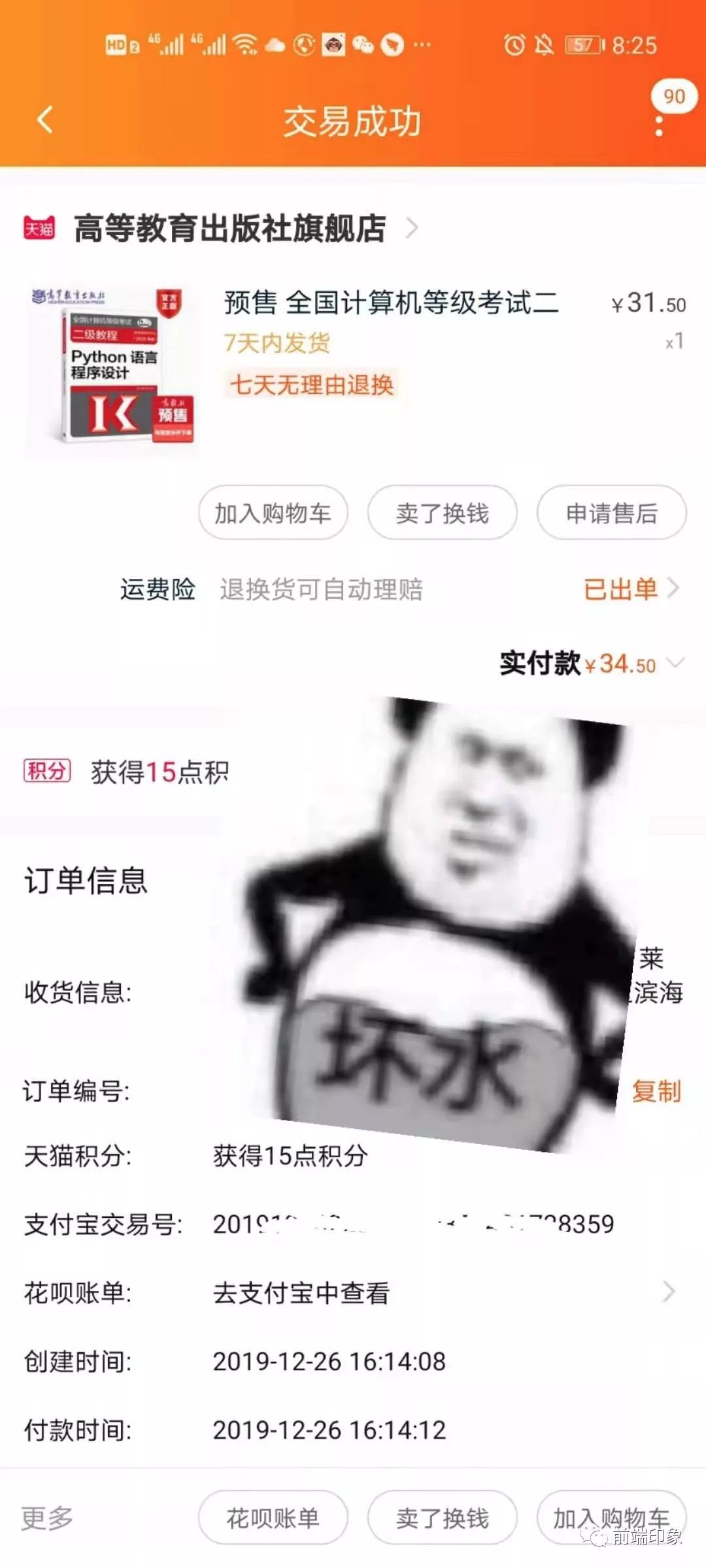Open 花呗账单 去支付宝中查看 row
The width and height of the screenshot is (706, 1568).
pos(445,1292)
